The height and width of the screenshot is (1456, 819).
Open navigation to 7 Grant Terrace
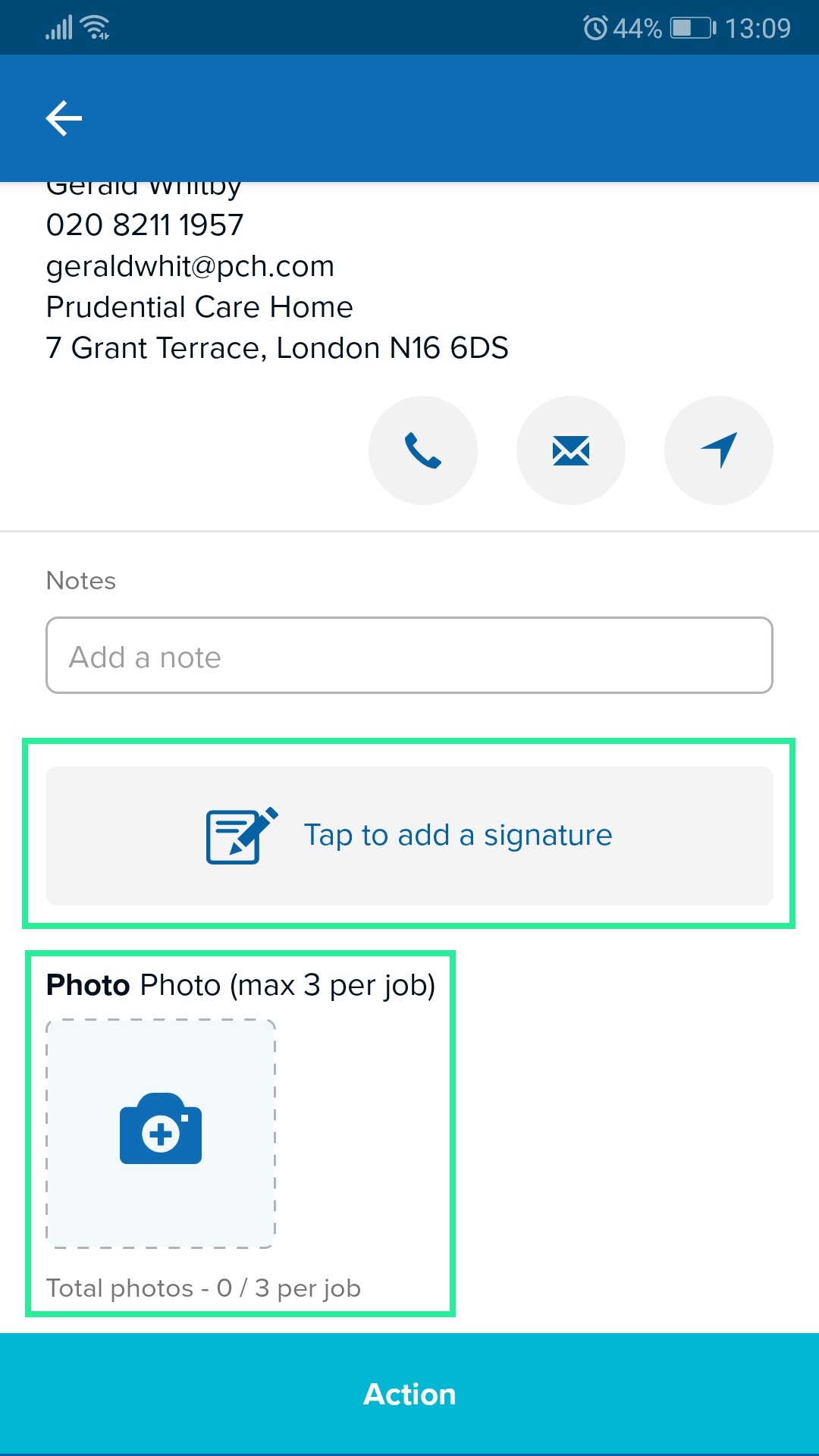pyautogui.click(x=718, y=450)
